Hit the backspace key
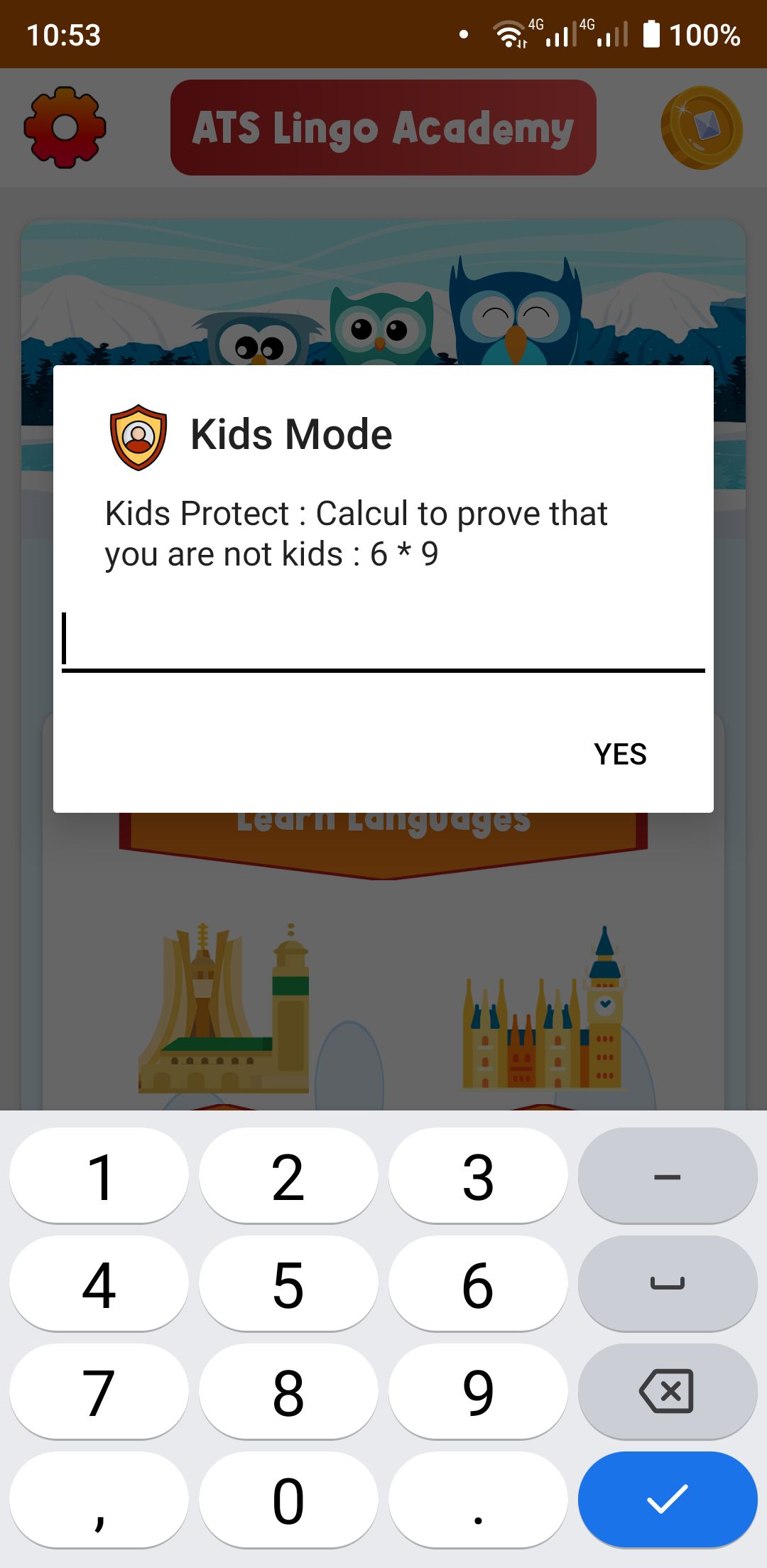This screenshot has width=767, height=1568. (x=667, y=1391)
